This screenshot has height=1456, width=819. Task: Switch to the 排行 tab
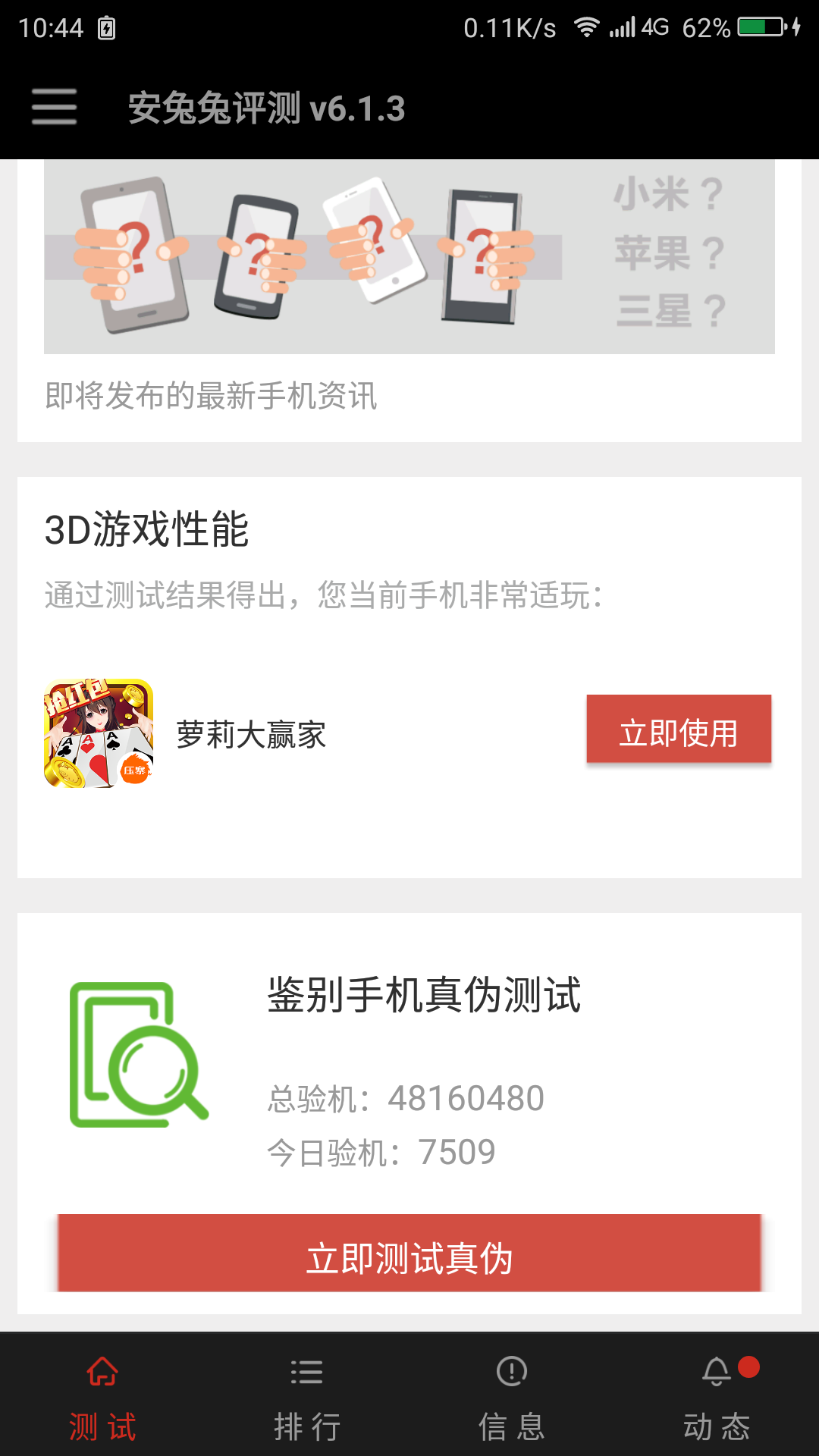point(307,1397)
